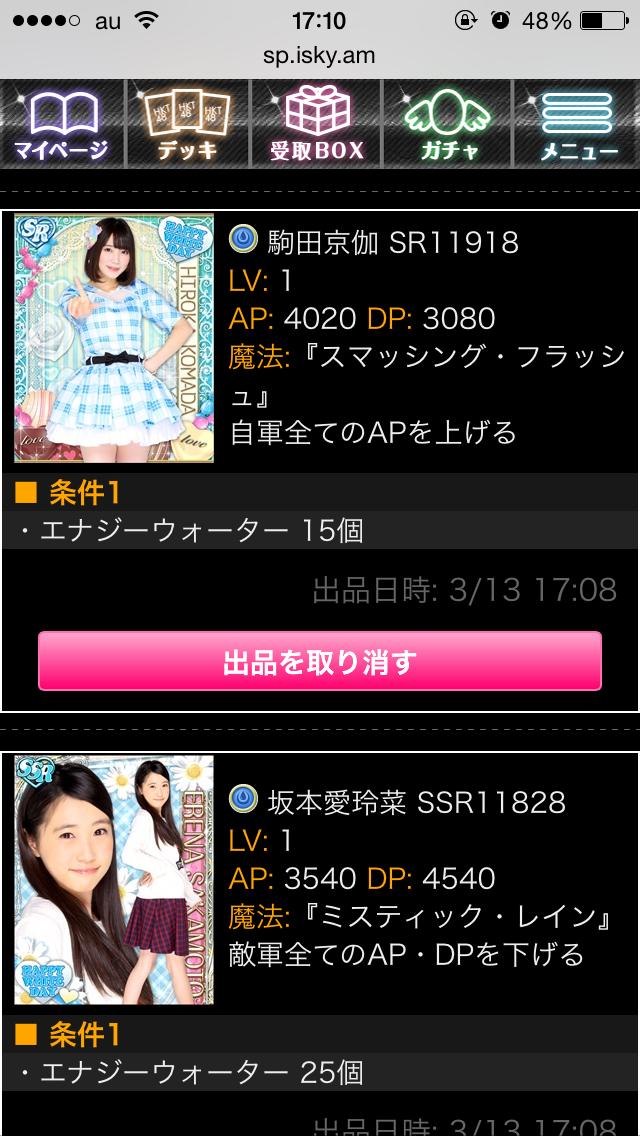Tap the sp.isky.am address bar
The height and width of the screenshot is (1136, 640).
pos(320,56)
